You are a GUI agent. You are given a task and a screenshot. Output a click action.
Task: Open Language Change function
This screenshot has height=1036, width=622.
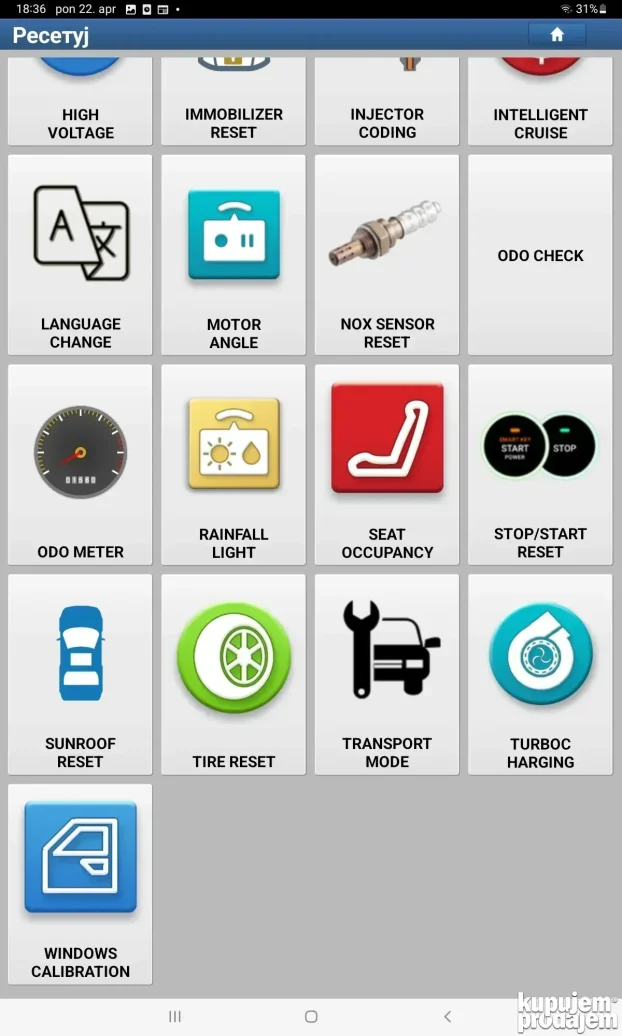click(x=80, y=255)
